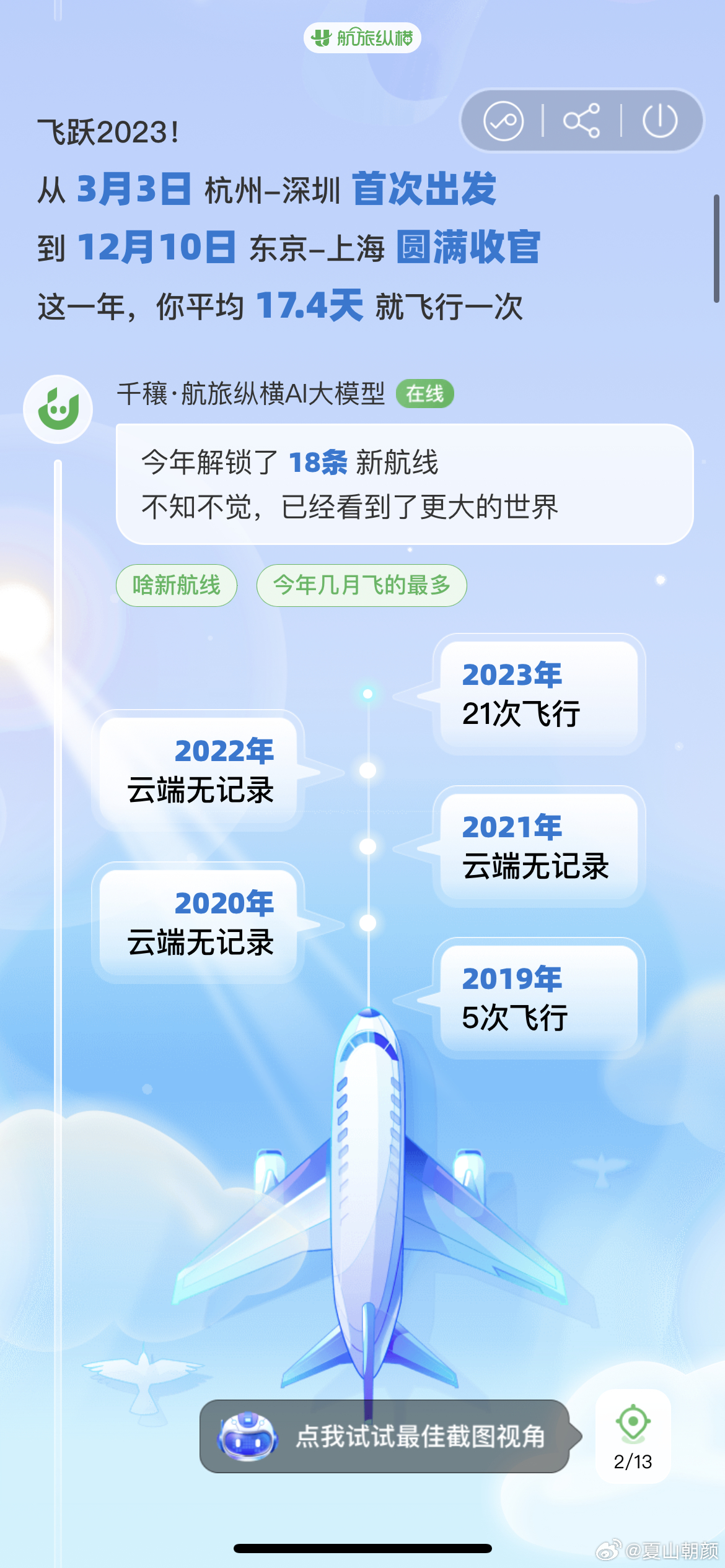Viewport: 725px width, 1568px height.
Task: Open the 2/13 page locator button
Action: pyautogui.click(x=633, y=1435)
